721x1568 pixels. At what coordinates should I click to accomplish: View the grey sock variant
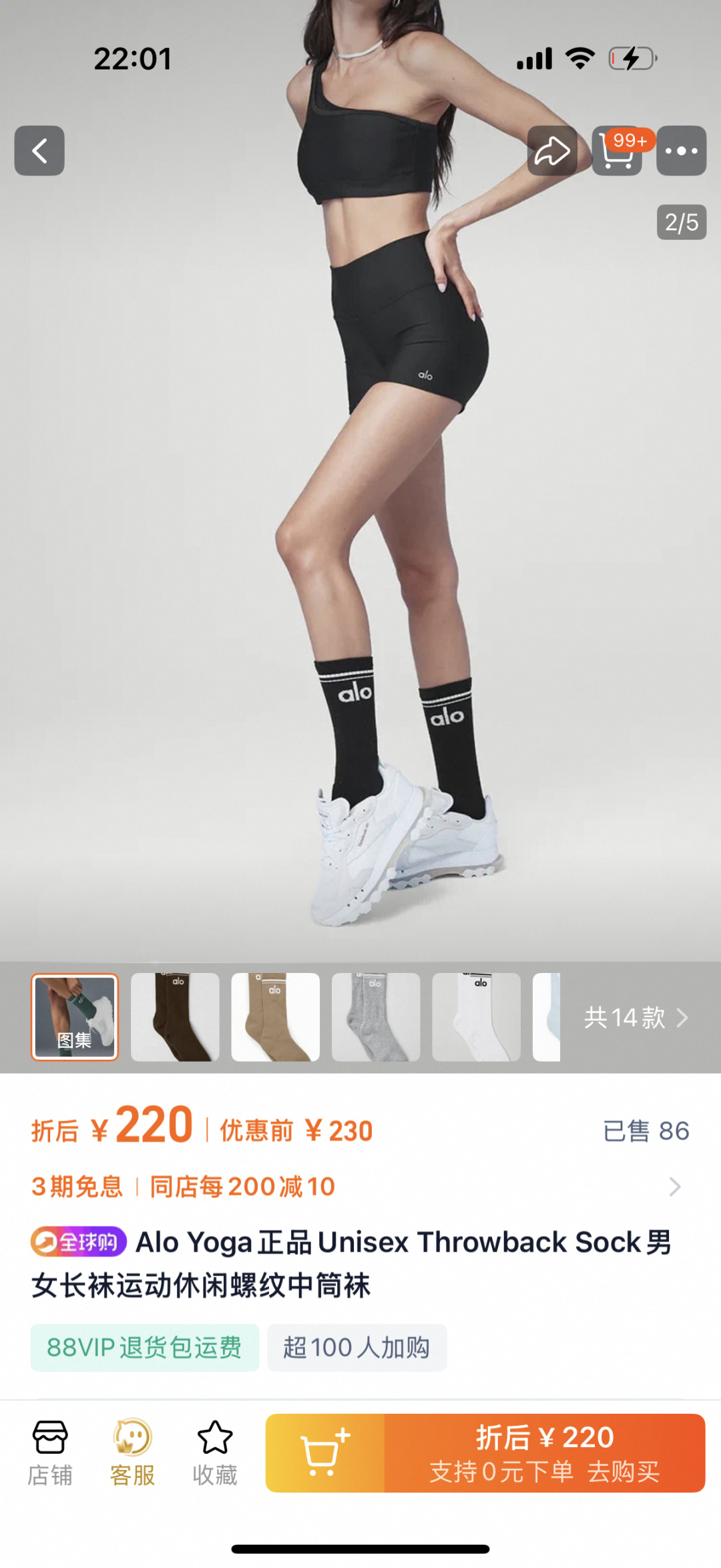(x=376, y=1017)
